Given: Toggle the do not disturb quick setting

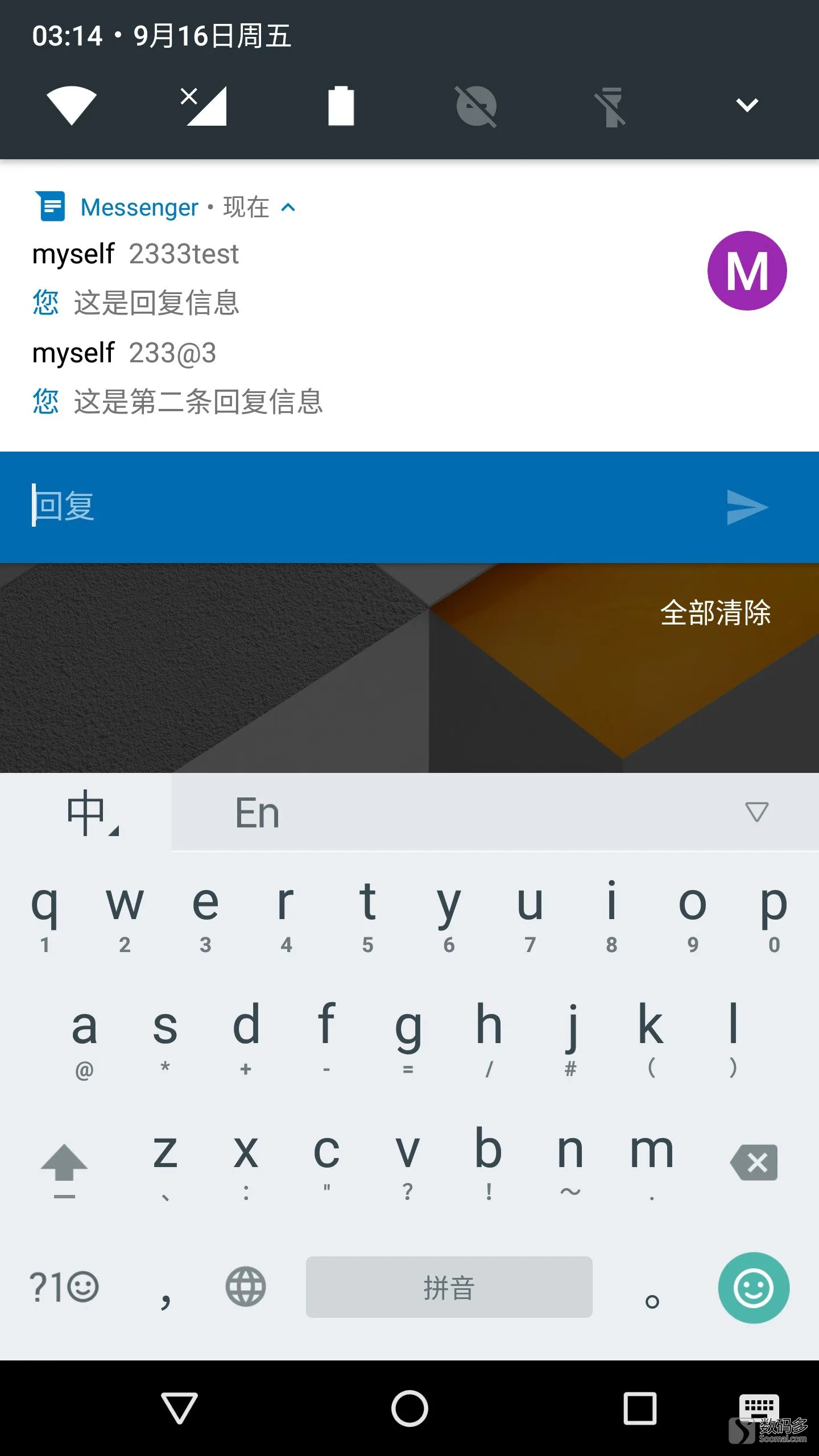Looking at the screenshot, I should (476, 106).
